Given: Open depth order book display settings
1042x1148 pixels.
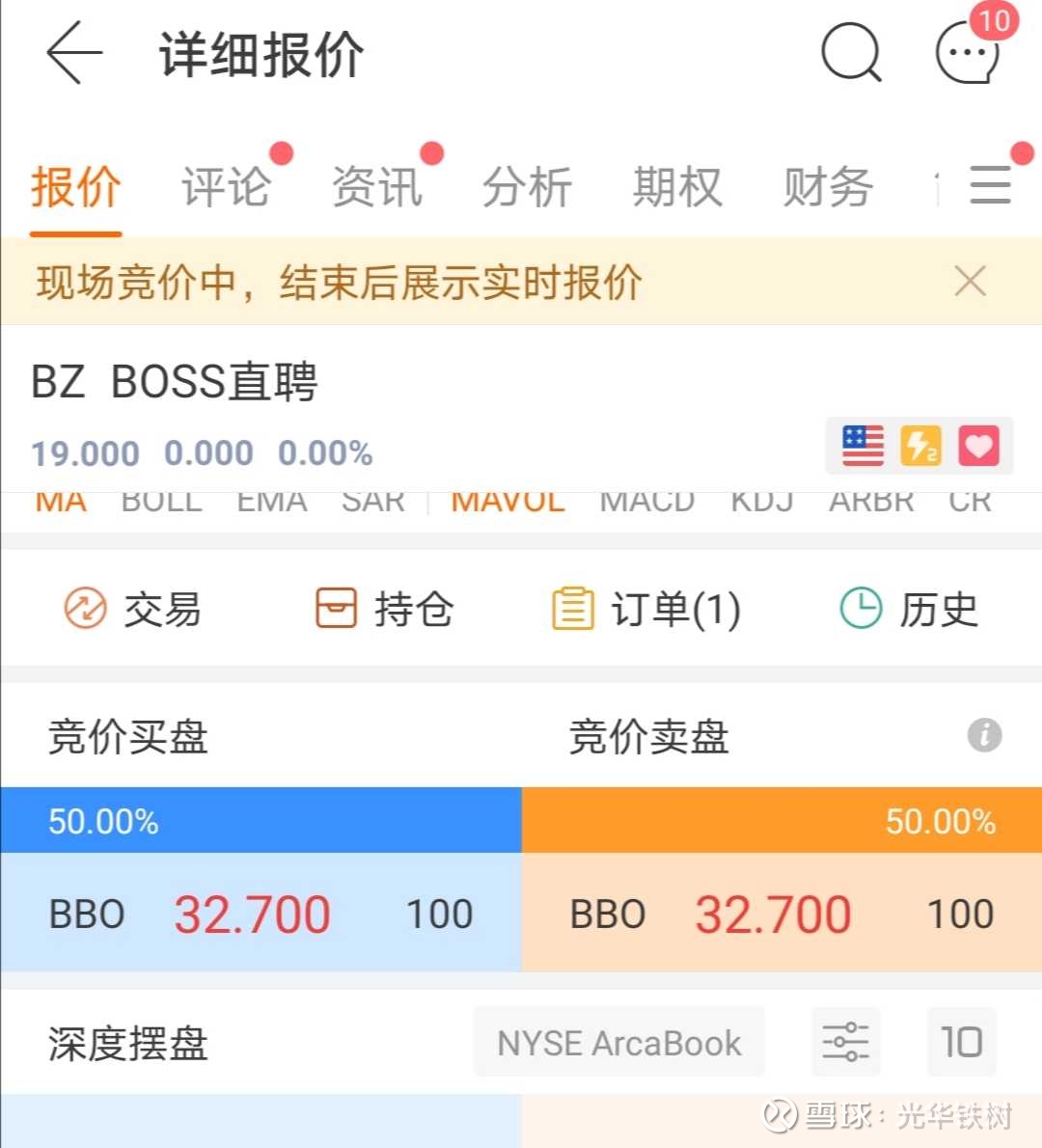Looking at the screenshot, I should pos(846,1042).
